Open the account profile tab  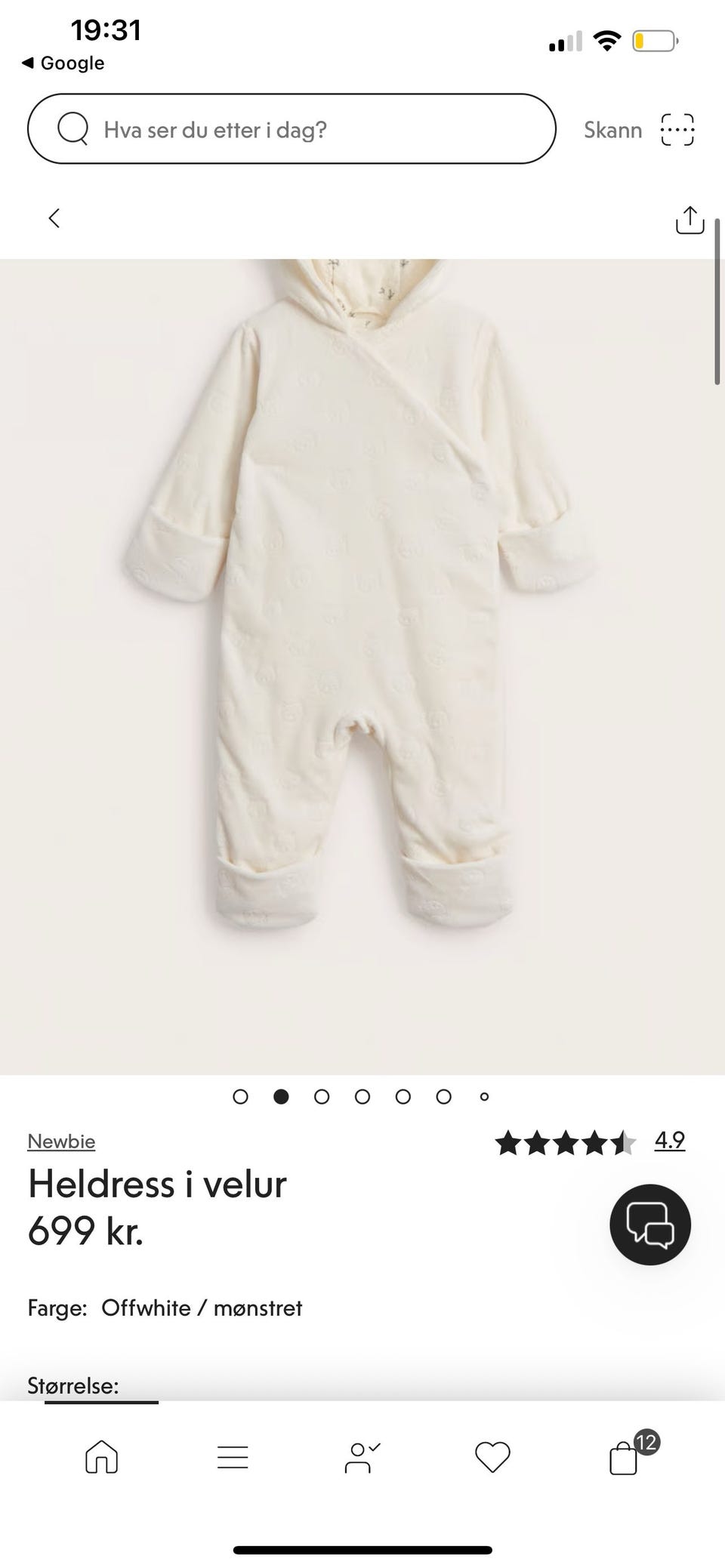click(x=362, y=1456)
